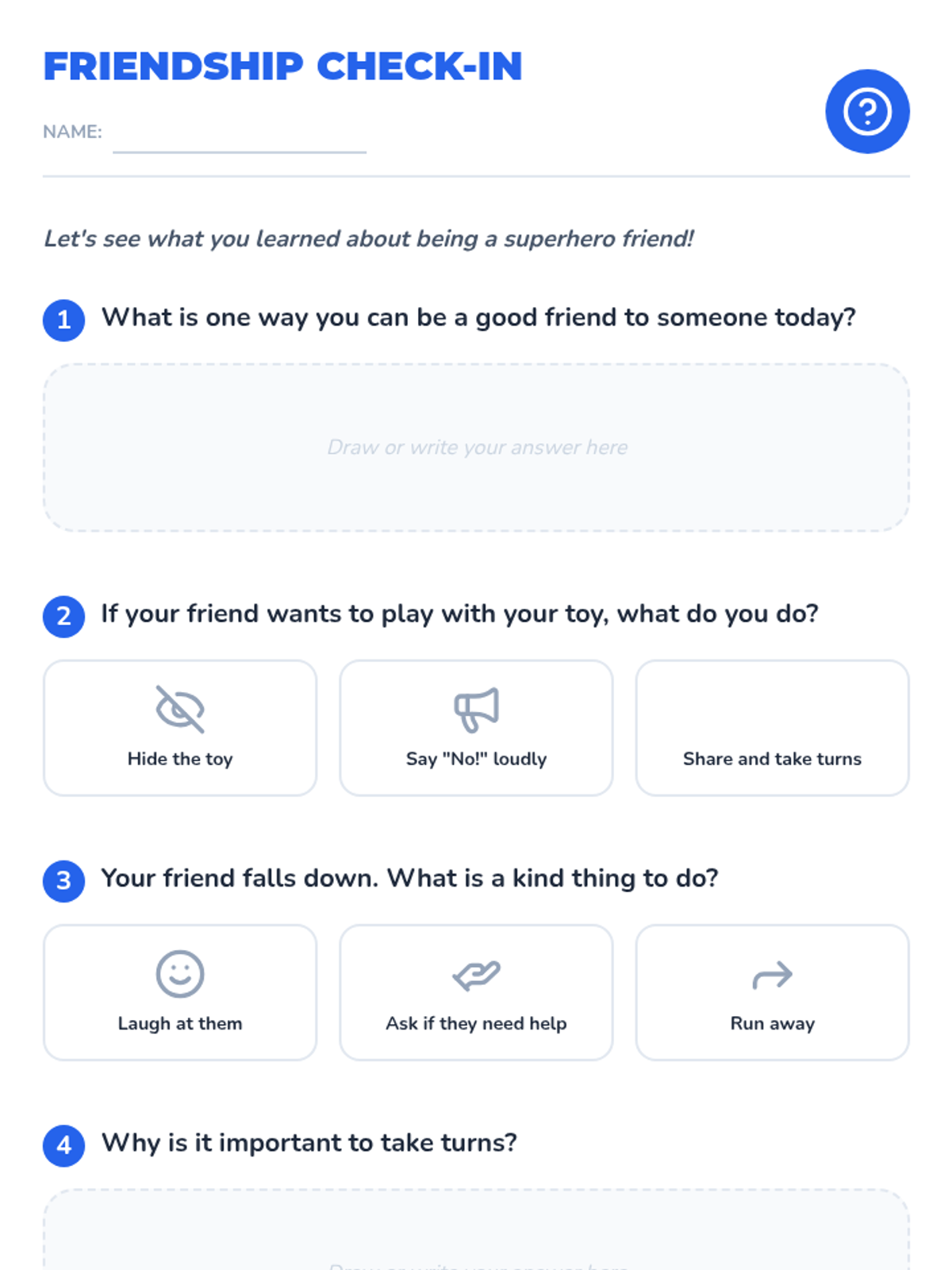Open the help question mark button
The width and height of the screenshot is (952, 1270).
click(867, 111)
